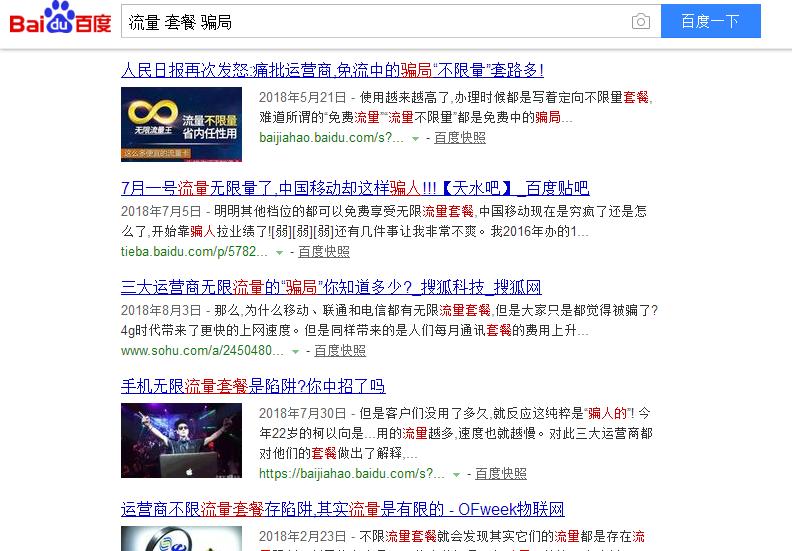The width and height of the screenshot is (792, 551).
Task: Tap the search box containing 流量 套餐 骗局
Action: pyautogui.click(x=370, y=22)
